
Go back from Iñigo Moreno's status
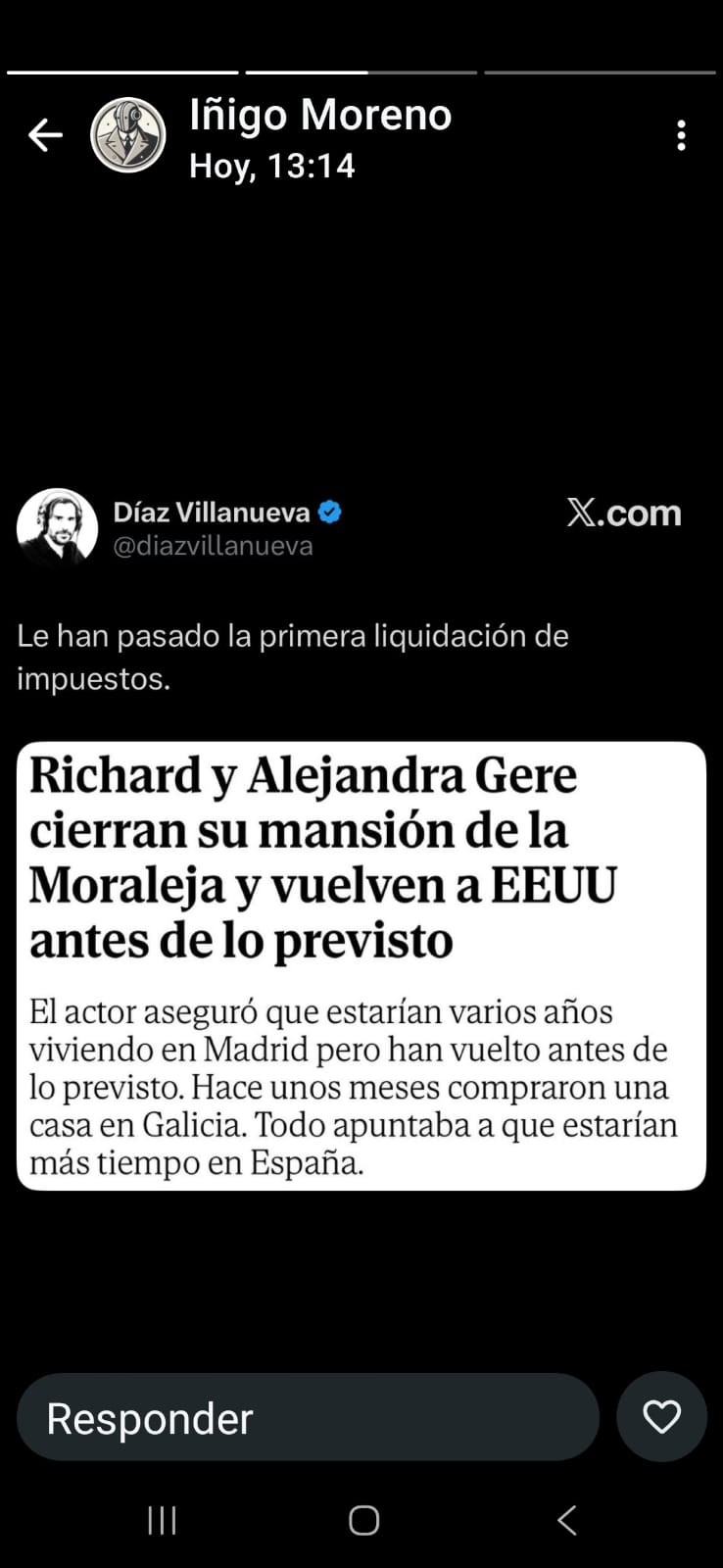[x=45, y=135]
